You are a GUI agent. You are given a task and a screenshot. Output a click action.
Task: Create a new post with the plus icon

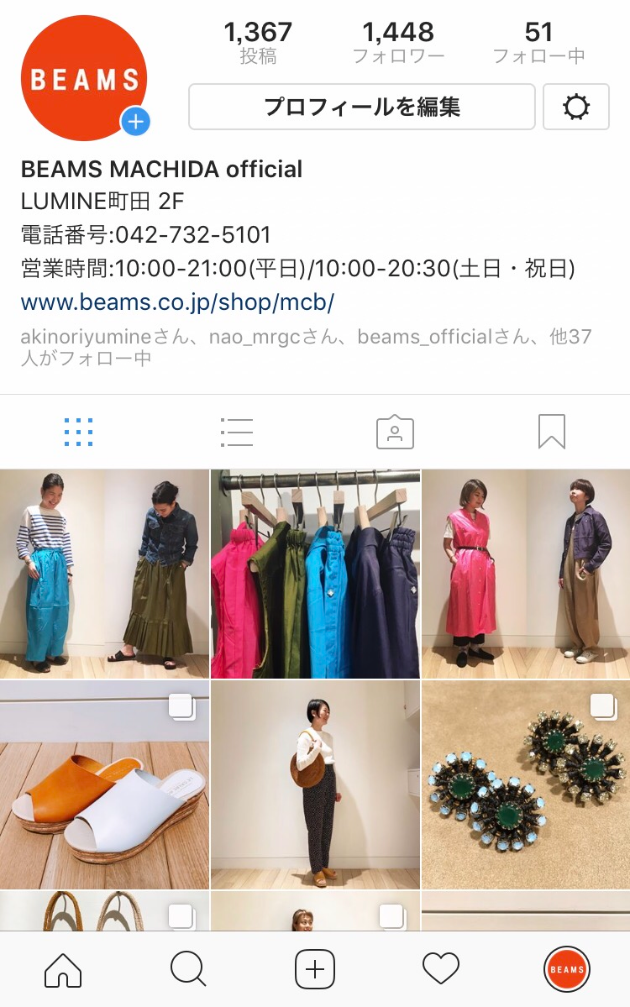pos(315,969)
